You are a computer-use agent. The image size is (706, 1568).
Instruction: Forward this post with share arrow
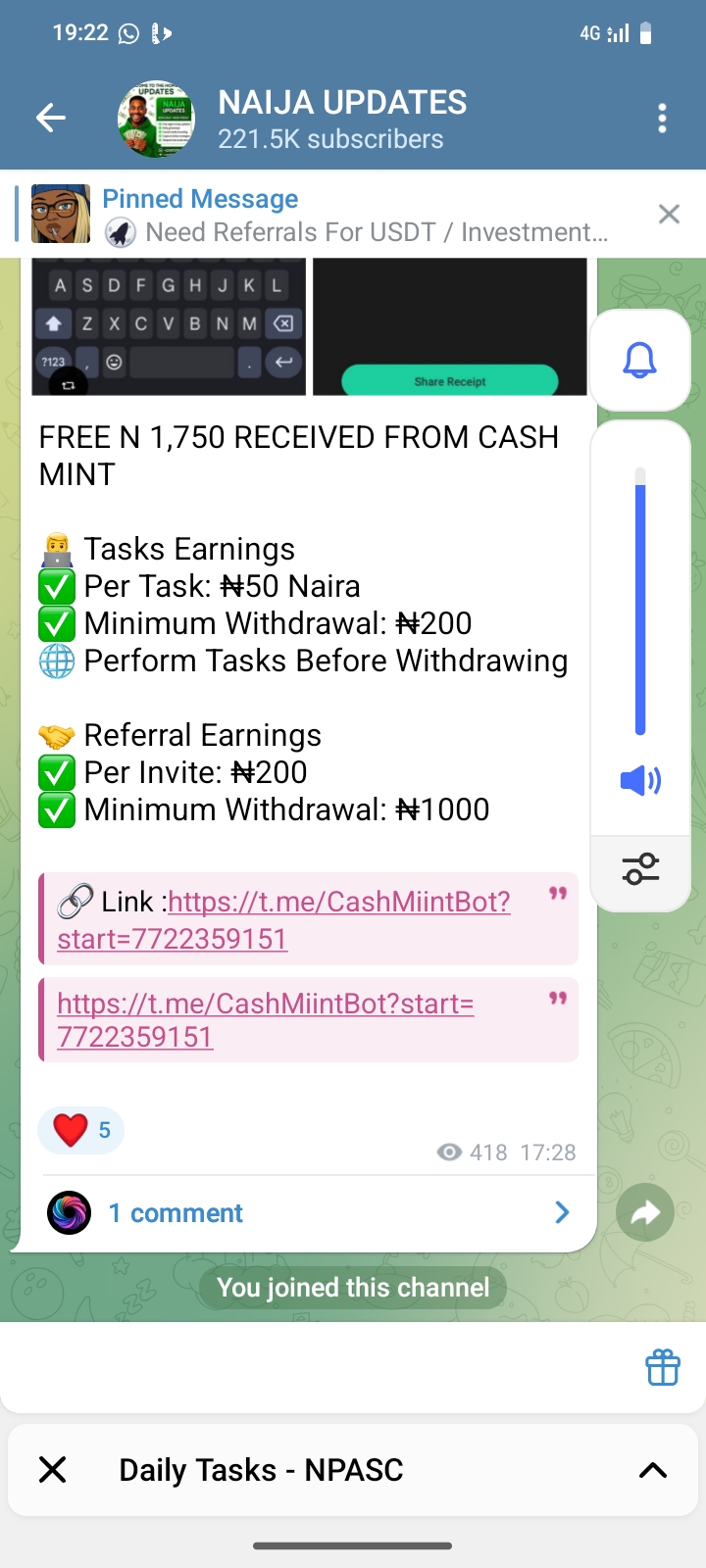[644, 1213]
